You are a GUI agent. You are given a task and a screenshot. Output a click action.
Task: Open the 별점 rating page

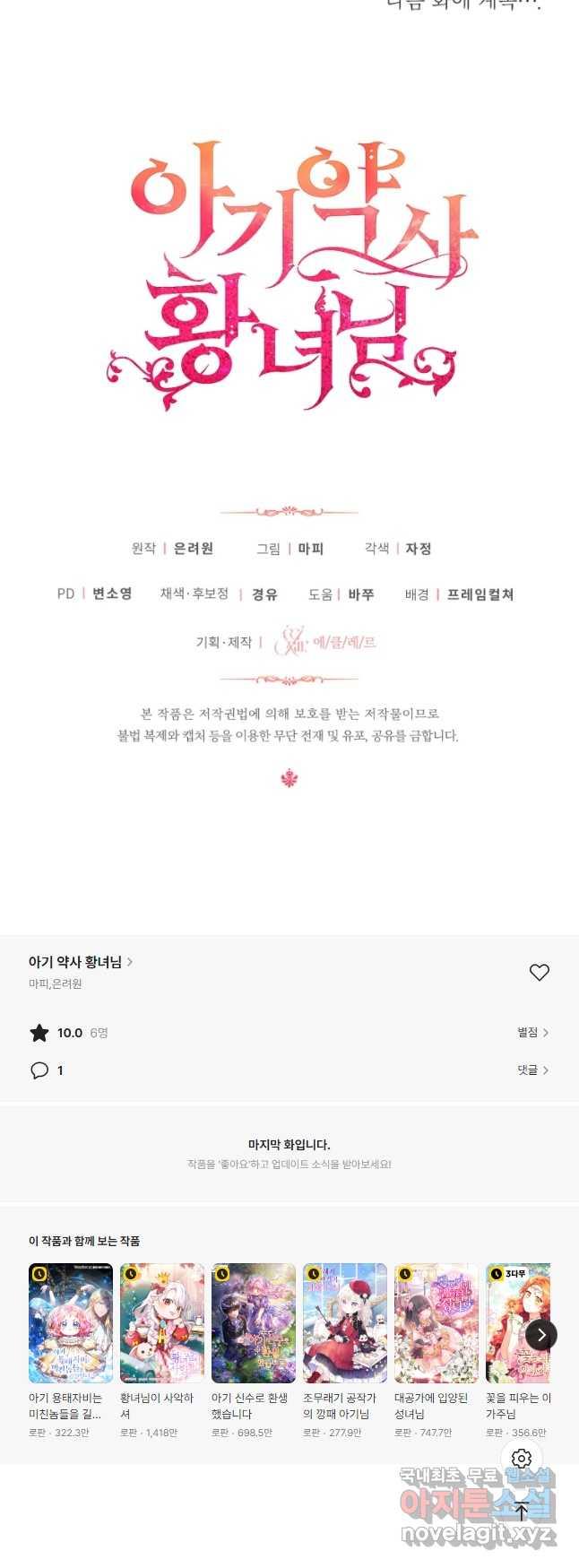[x=532, y=1033]
